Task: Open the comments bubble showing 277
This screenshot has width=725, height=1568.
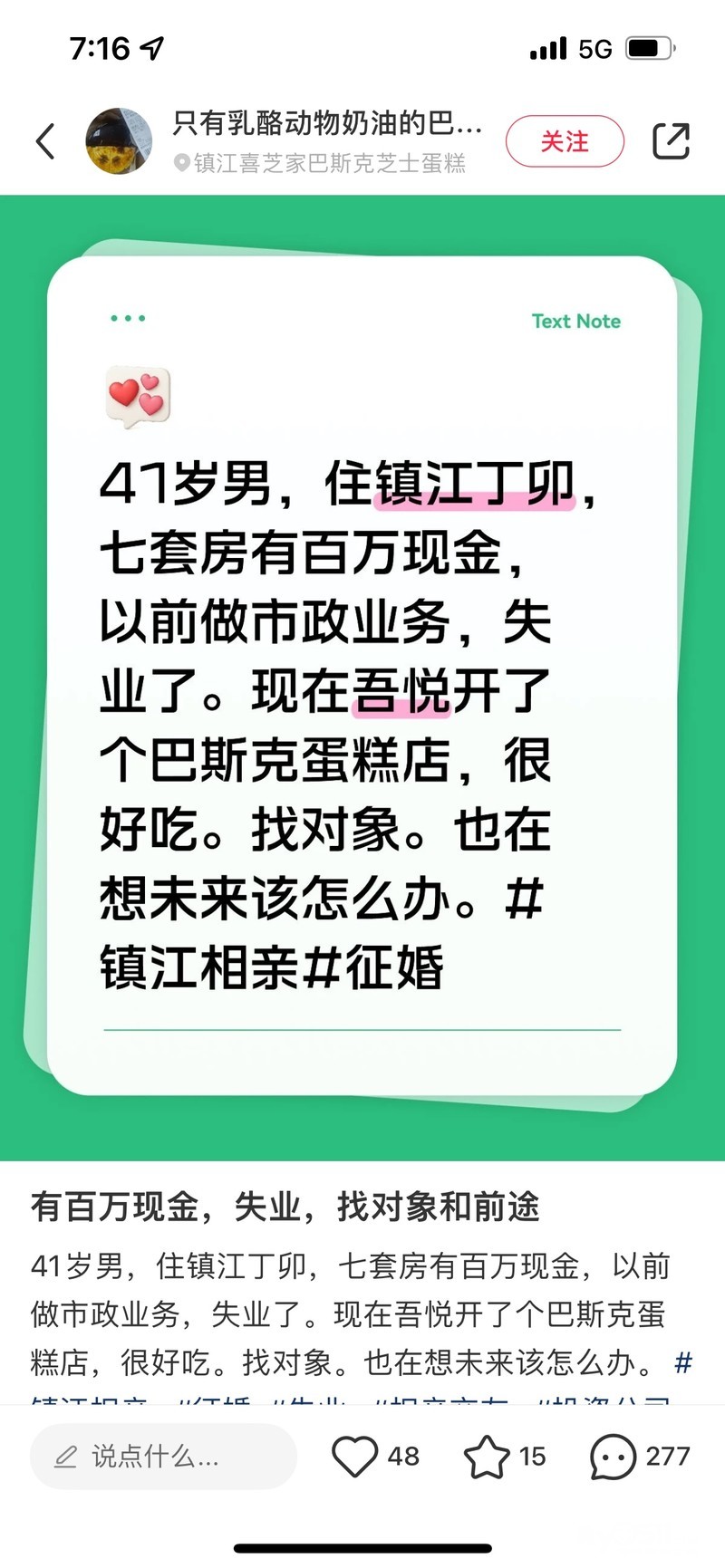Action: click(x=613, y=1457)
